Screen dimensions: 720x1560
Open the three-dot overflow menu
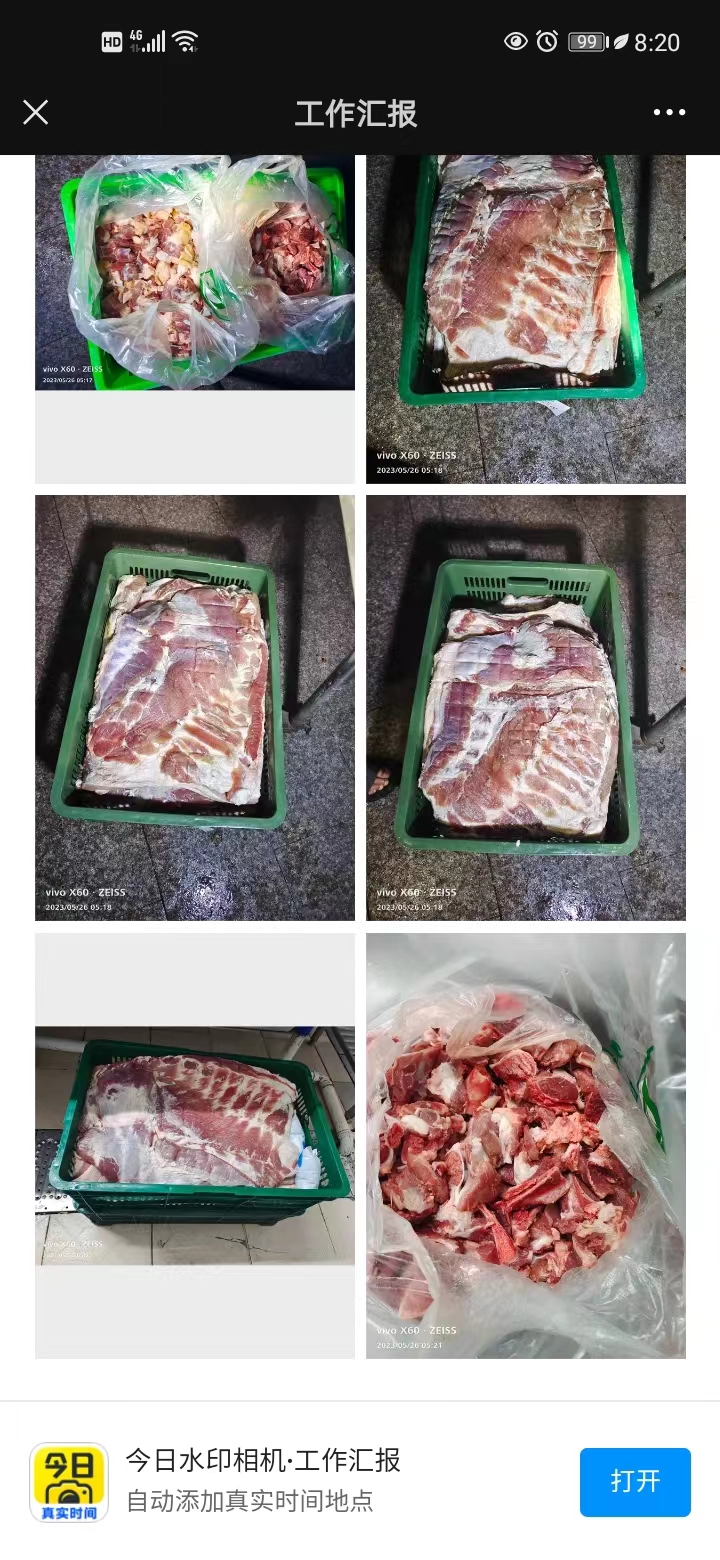point(669,112)
